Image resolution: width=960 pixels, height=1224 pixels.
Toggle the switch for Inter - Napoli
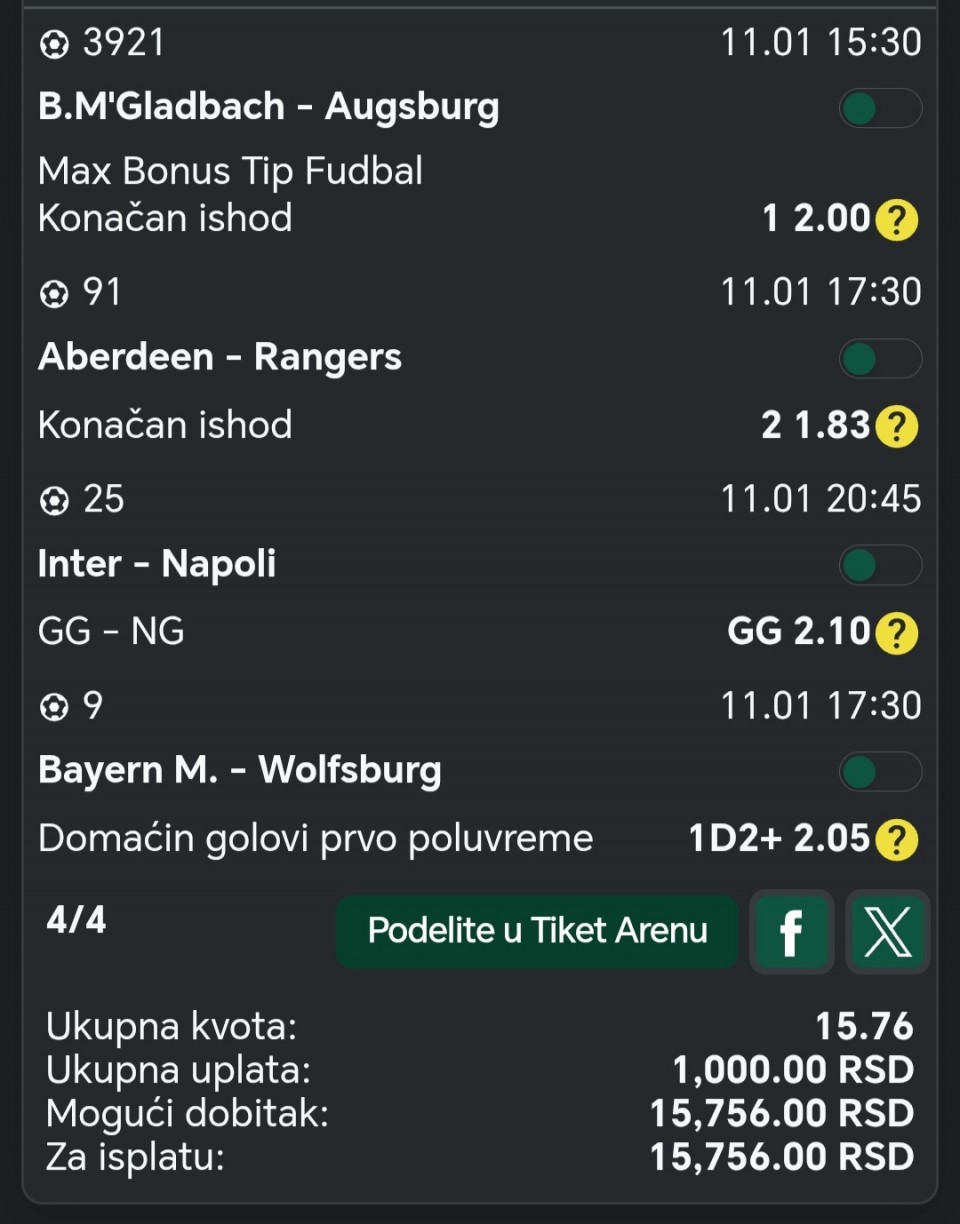click(879, 565)
